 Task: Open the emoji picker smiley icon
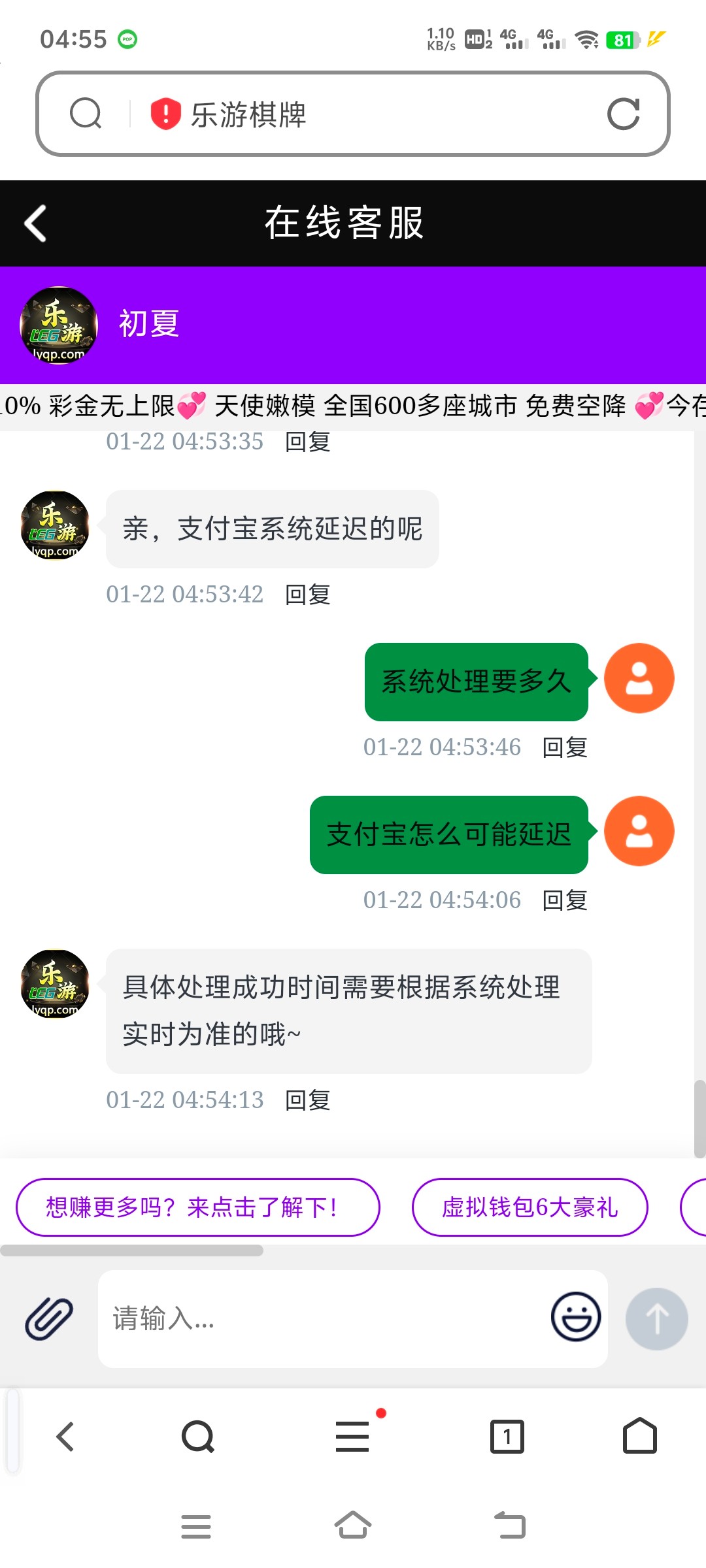tap(575, 1318)
